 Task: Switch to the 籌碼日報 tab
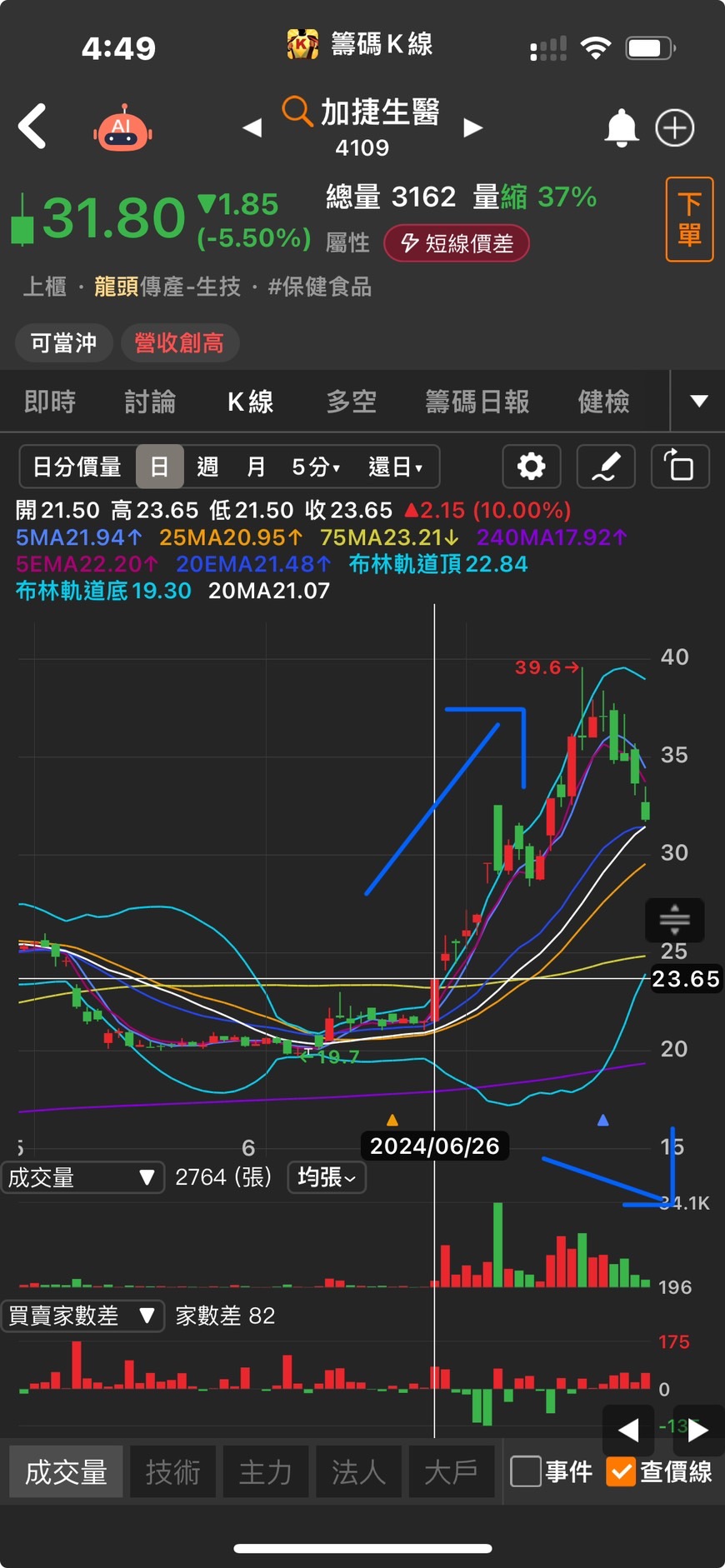pos(477,401)
